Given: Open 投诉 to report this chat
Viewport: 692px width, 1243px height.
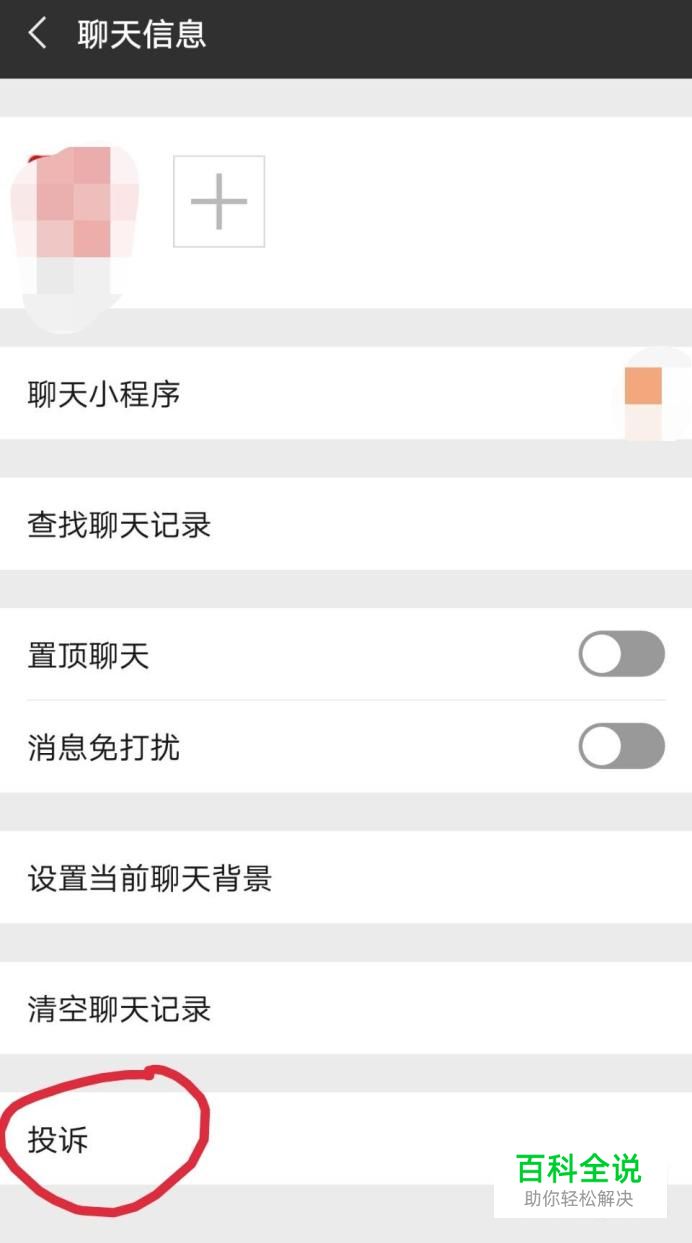Looking at the screenshot, I should [x=58, y=1140].
